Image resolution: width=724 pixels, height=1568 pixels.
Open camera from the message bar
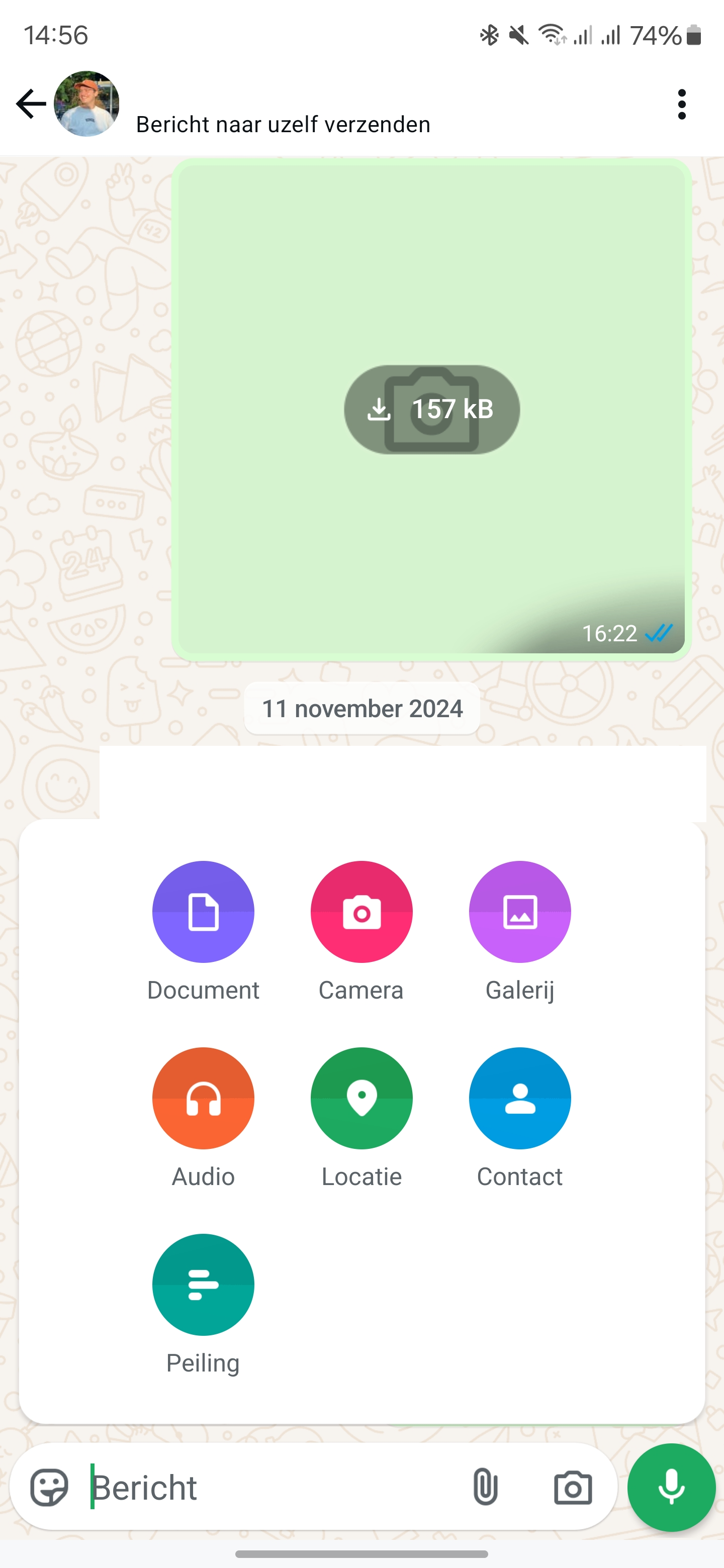[572, 1487]
